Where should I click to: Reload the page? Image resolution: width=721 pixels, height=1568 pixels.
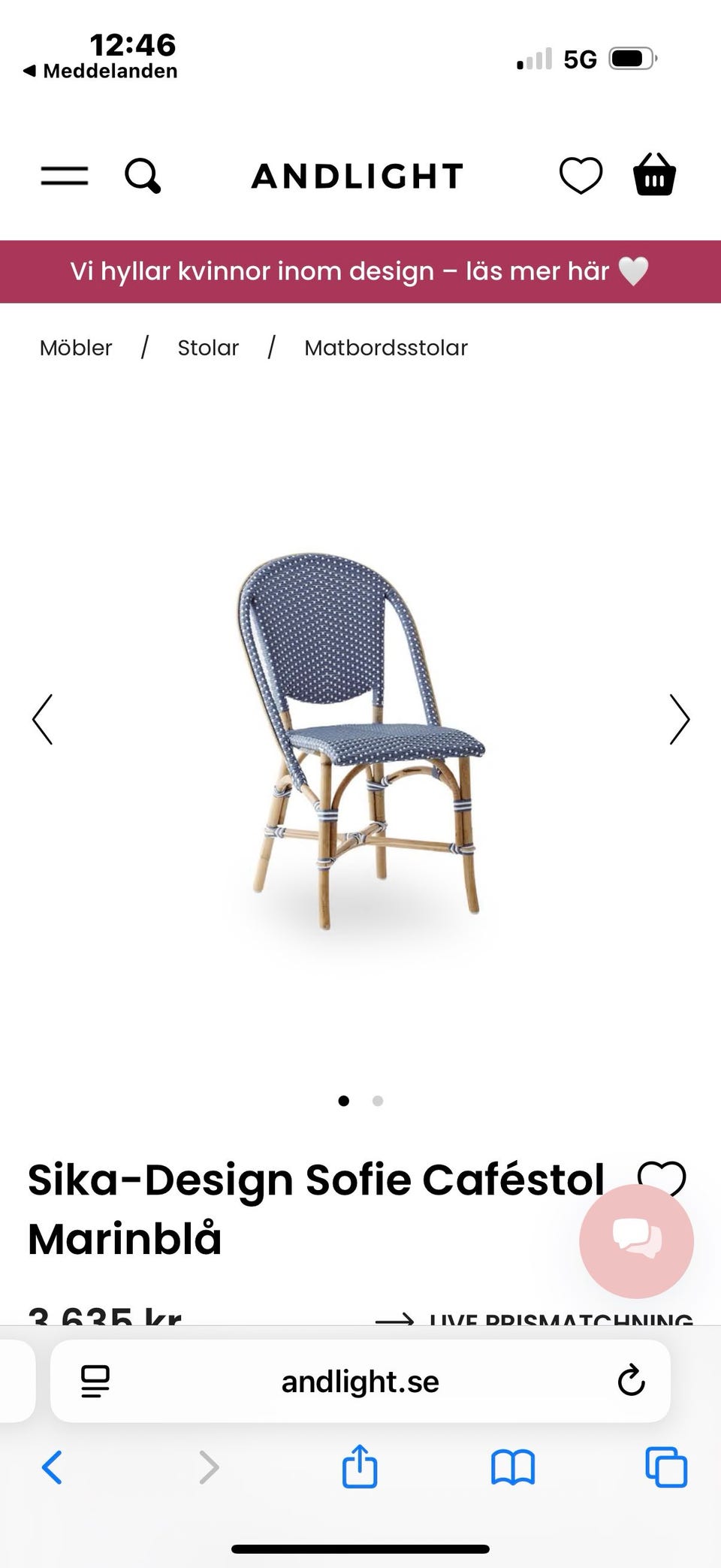[631, 1381]
